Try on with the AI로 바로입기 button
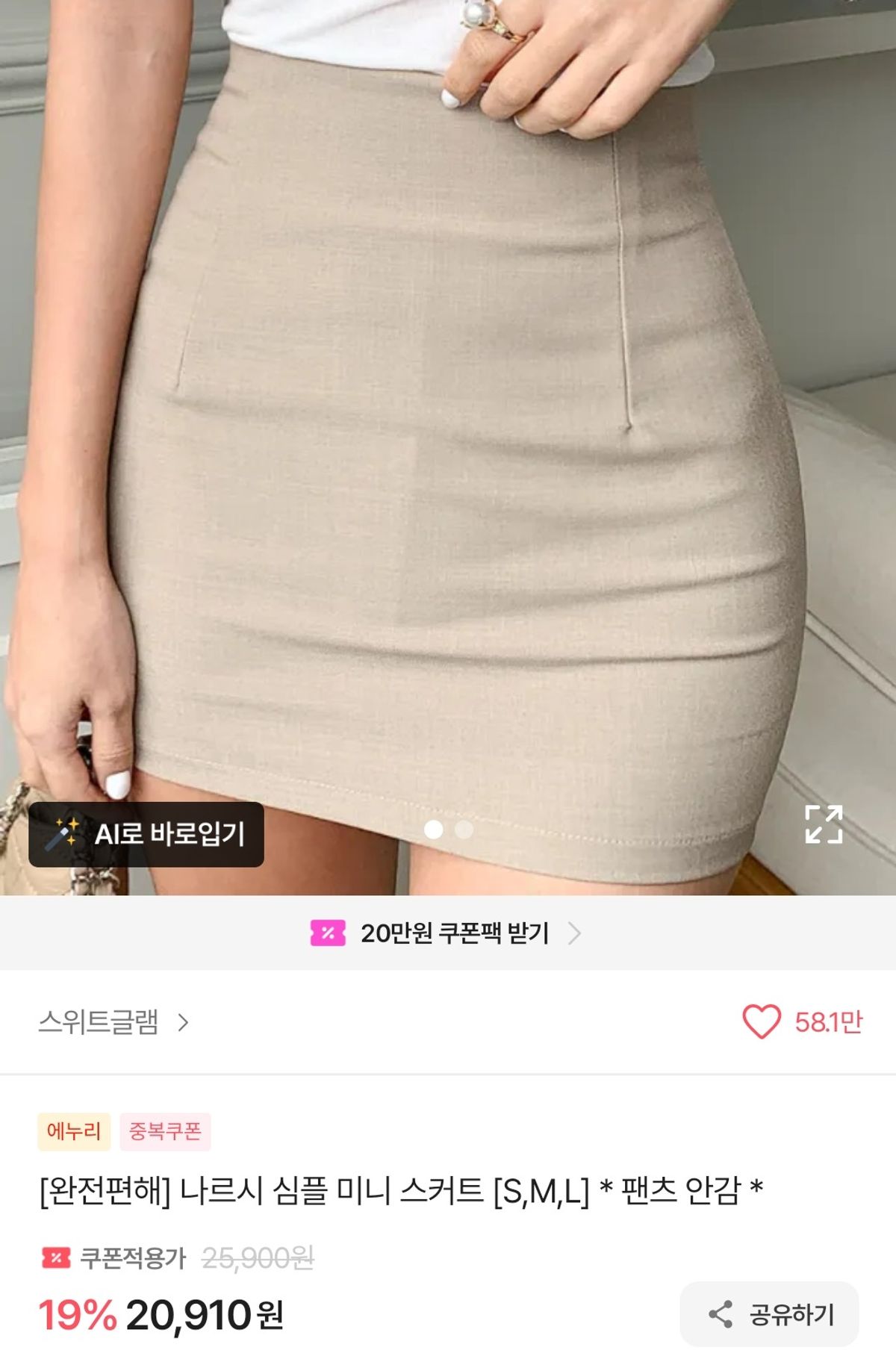Screen dimensions: 896x1350 pyautogui.click(x=146, y=834)
